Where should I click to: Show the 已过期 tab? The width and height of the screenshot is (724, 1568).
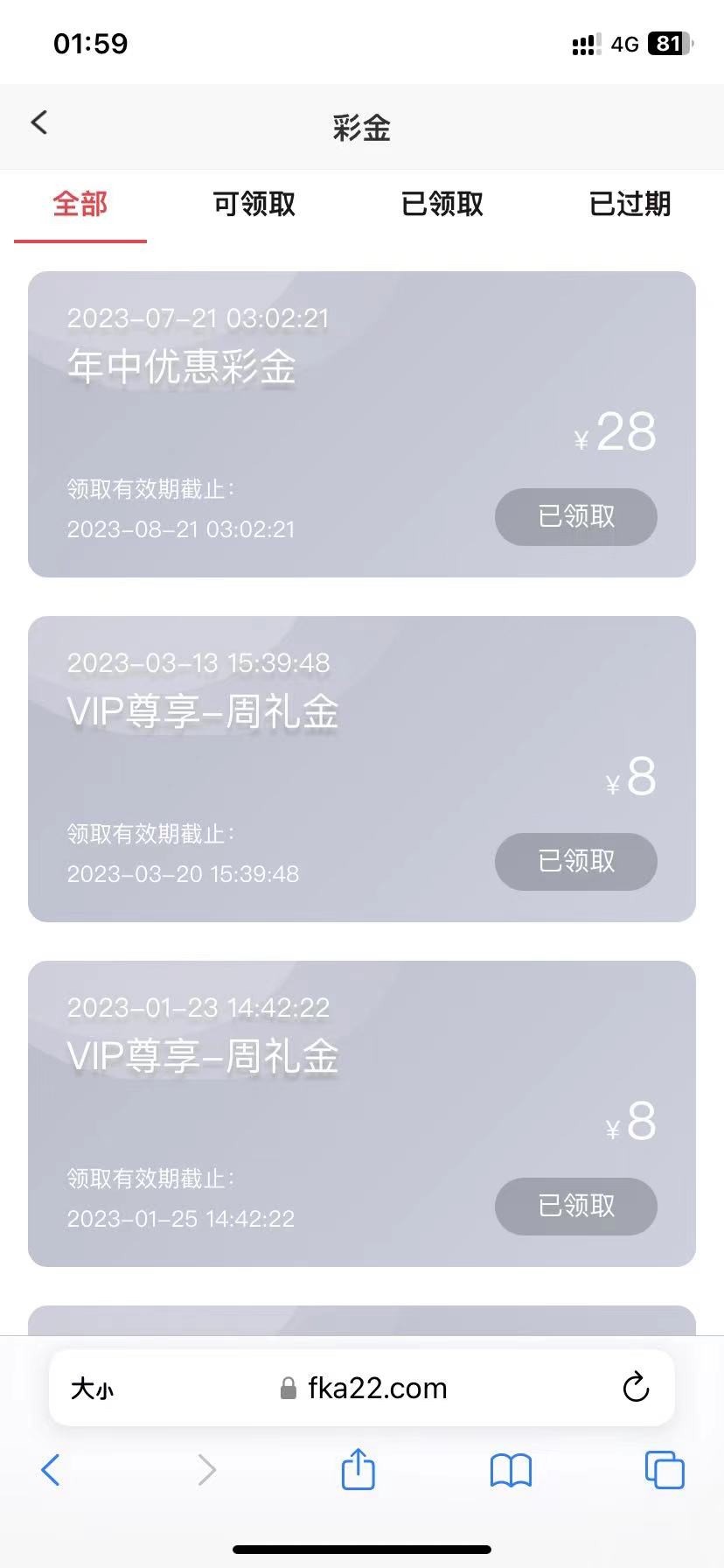coord(630,205)
